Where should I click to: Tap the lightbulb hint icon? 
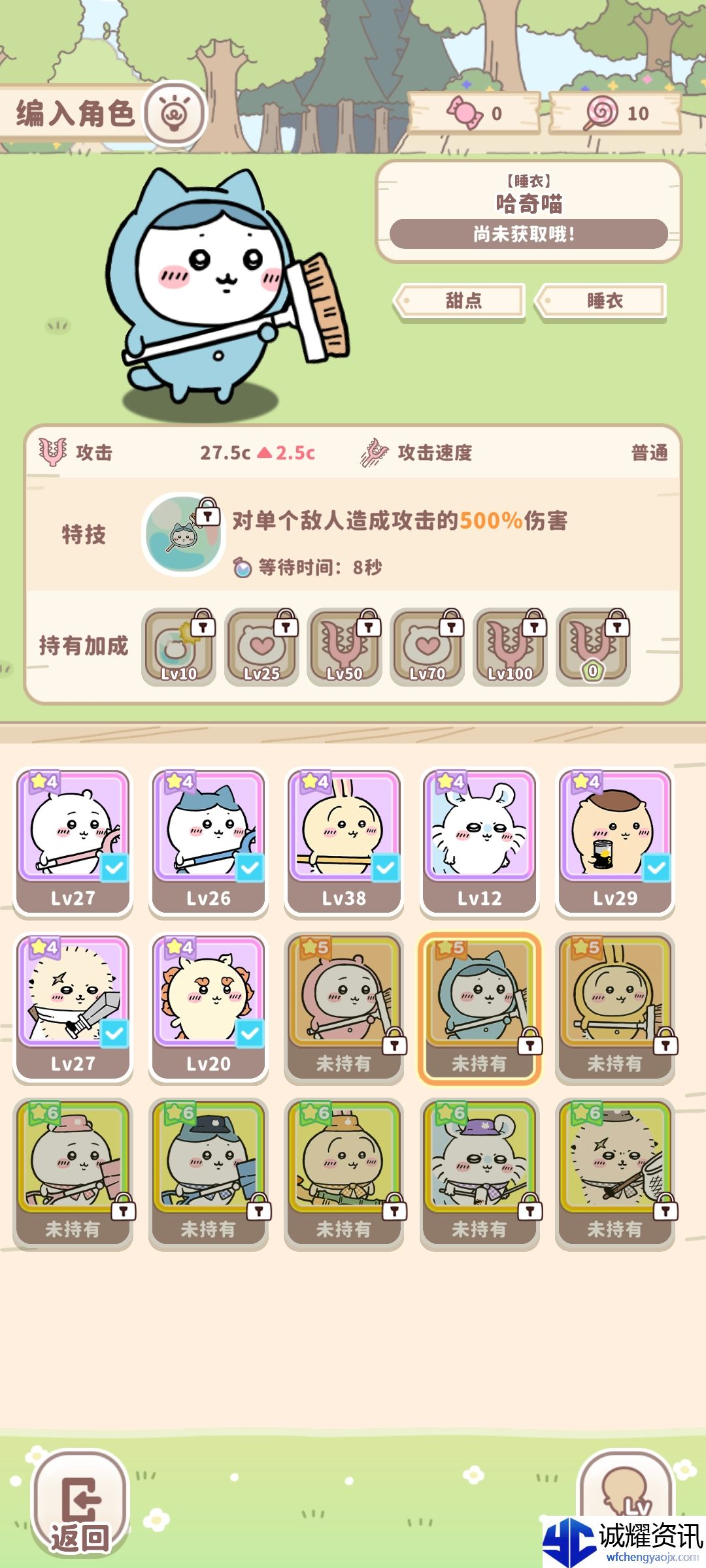pos(174,113)
